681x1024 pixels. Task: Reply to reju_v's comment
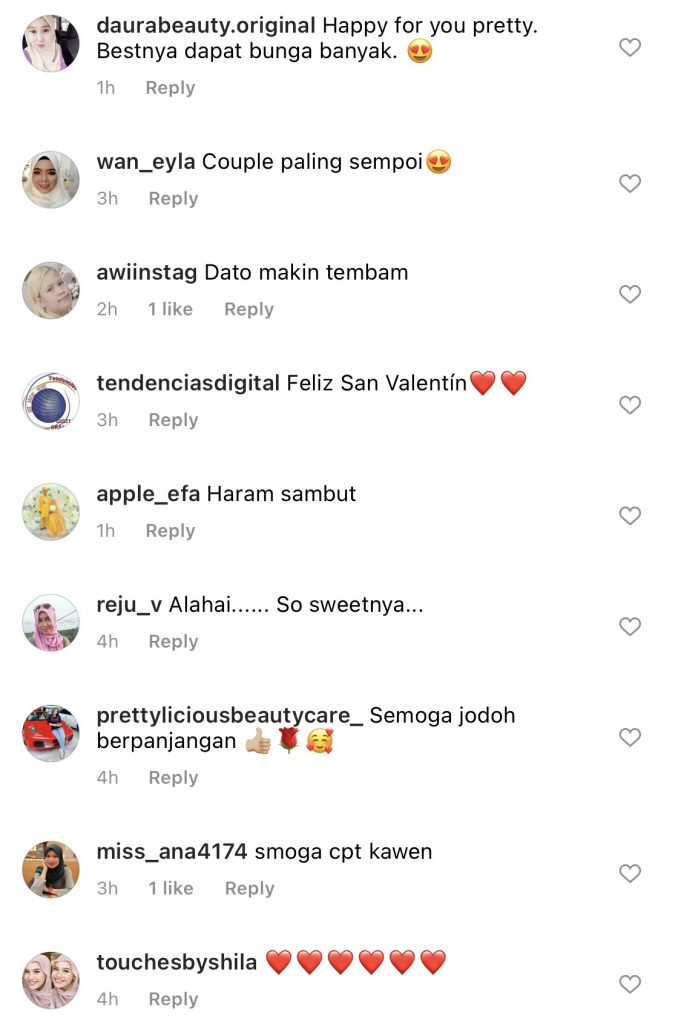[x=173, y=642]
